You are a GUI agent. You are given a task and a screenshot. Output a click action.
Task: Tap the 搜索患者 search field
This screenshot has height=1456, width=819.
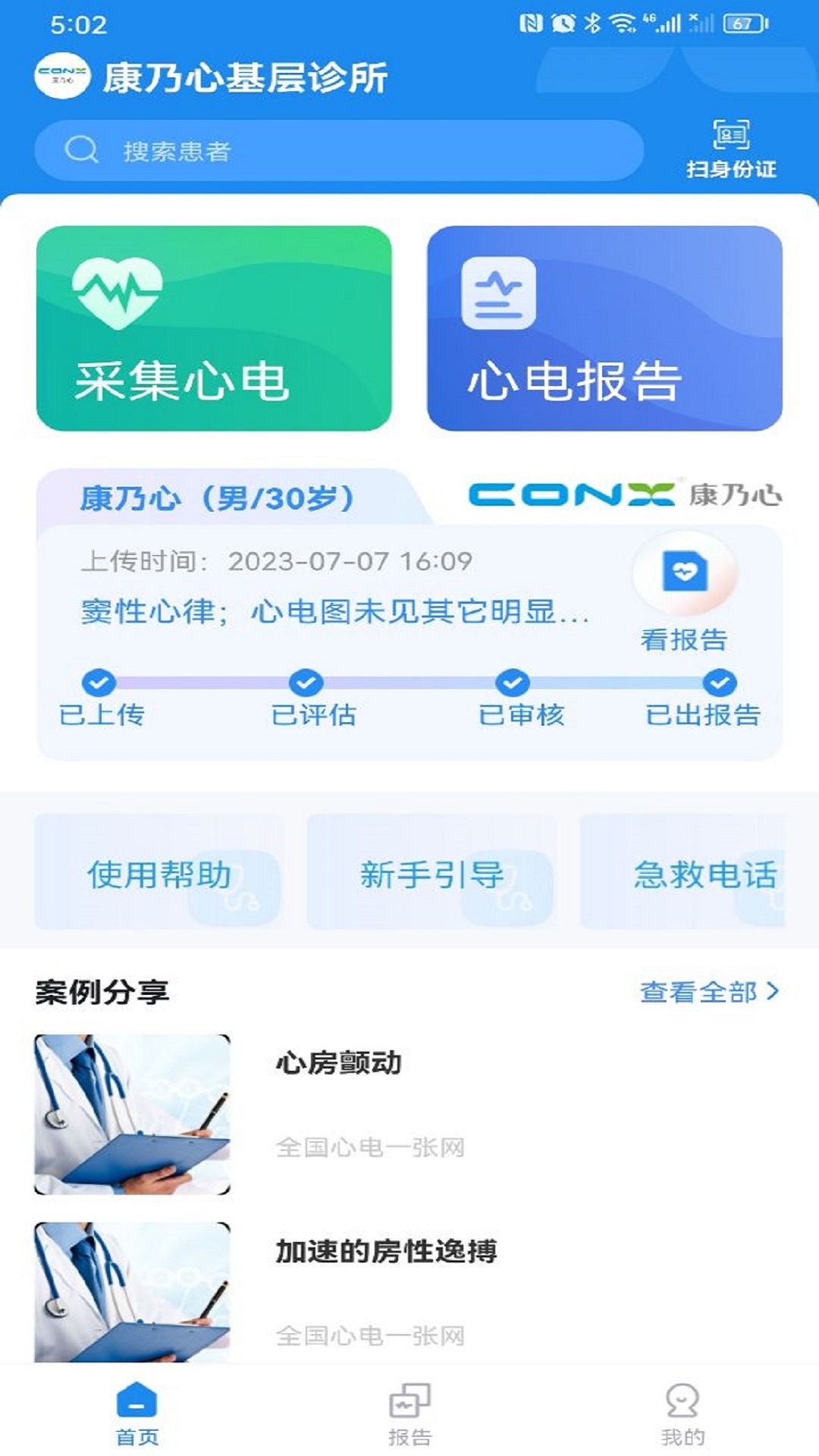coord(339,150)
